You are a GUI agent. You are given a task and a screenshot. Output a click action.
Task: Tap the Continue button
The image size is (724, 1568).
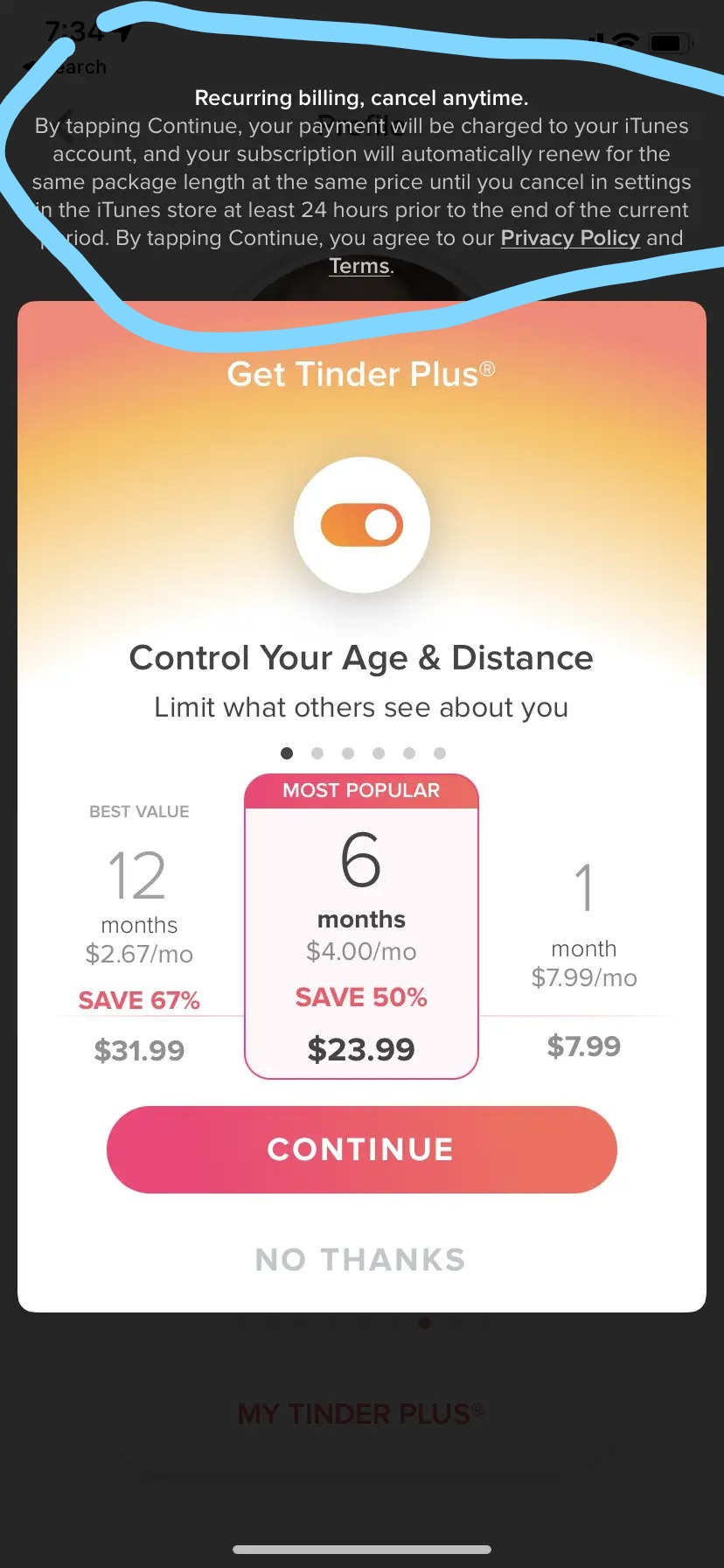[362, 1150]
